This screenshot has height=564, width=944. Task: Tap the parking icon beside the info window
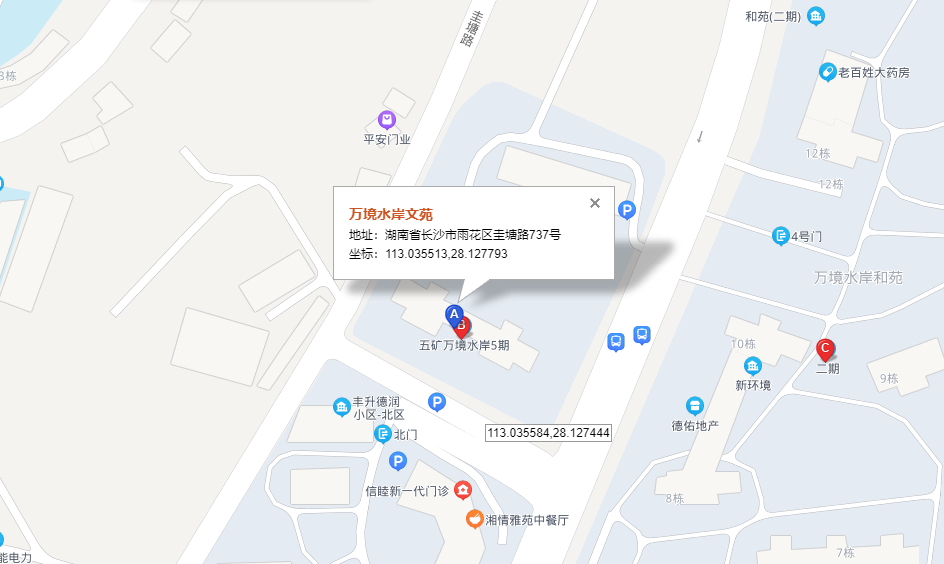[627, 210]
